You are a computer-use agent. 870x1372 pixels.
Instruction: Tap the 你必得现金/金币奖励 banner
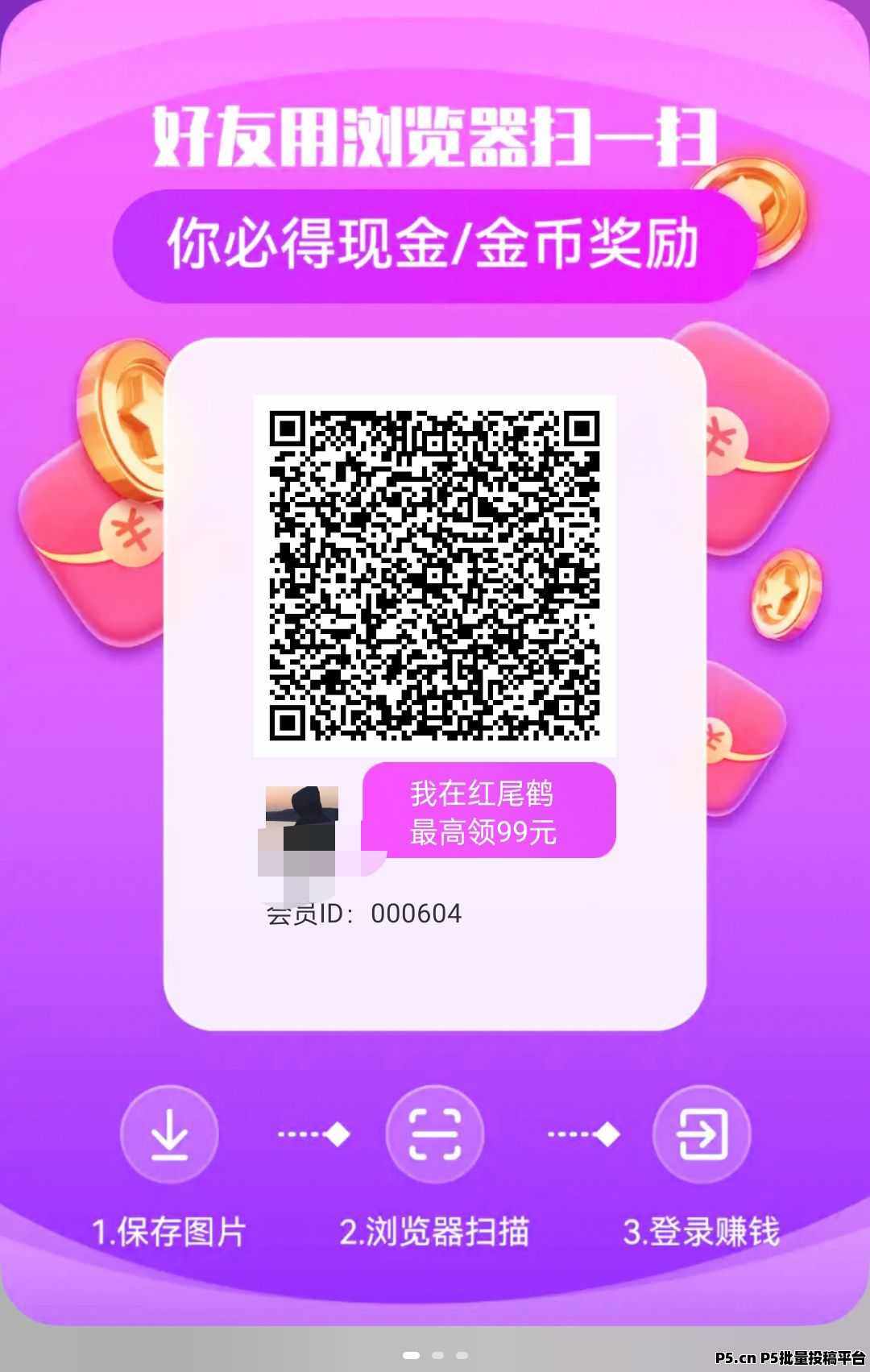(435, 242)
